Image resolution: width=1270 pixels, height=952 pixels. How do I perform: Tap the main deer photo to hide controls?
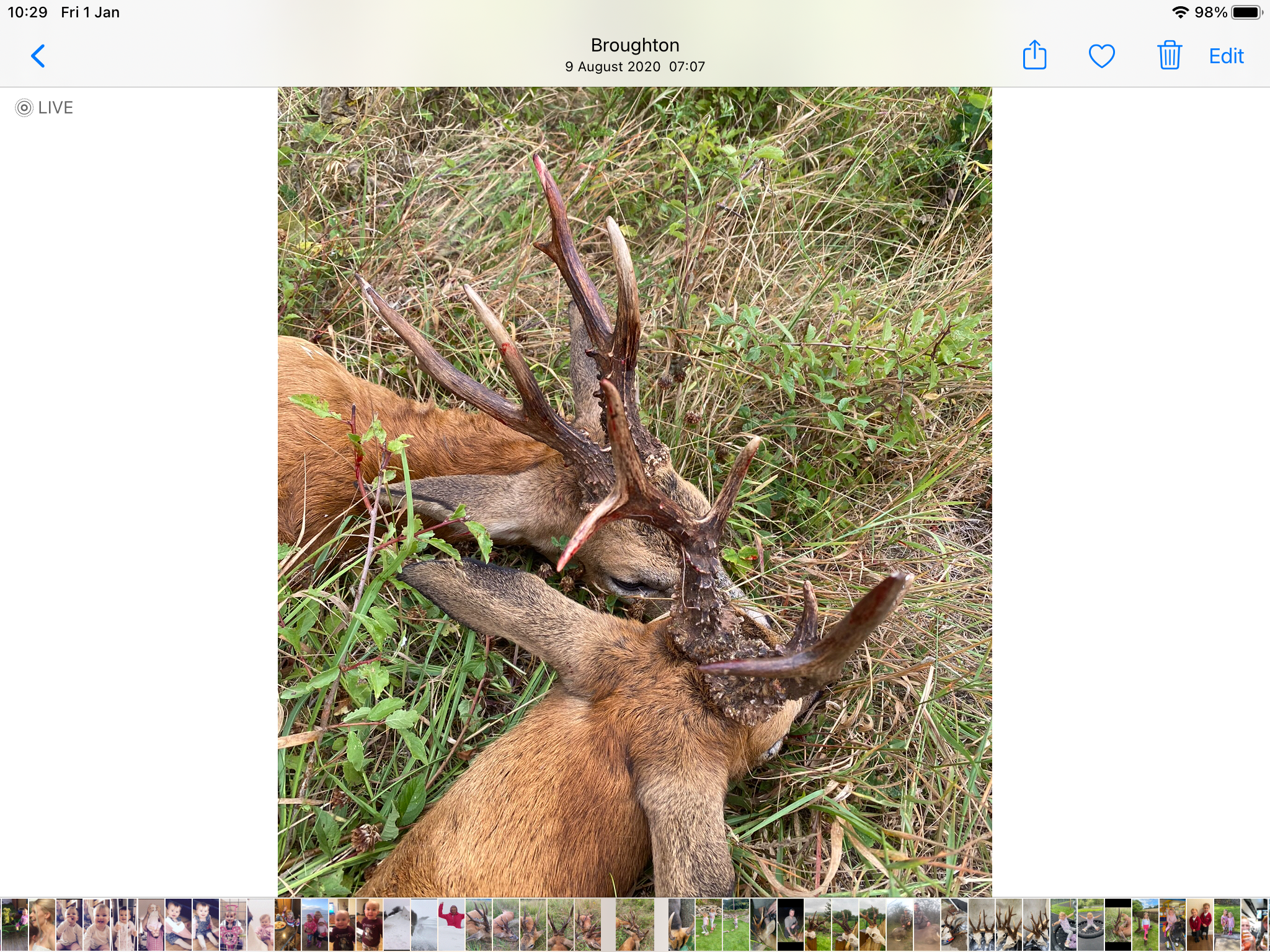coord(634,491)
